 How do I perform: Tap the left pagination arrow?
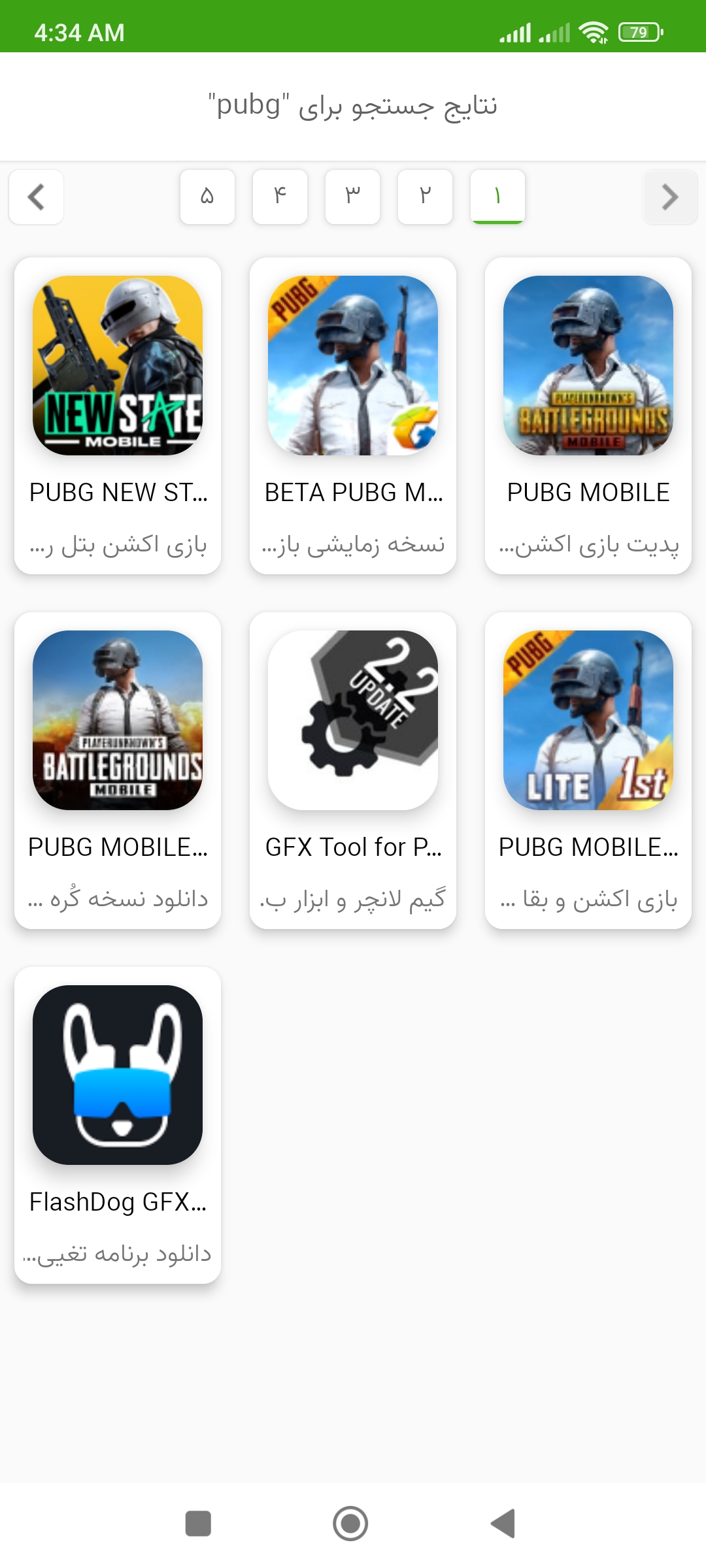point(36,197)
